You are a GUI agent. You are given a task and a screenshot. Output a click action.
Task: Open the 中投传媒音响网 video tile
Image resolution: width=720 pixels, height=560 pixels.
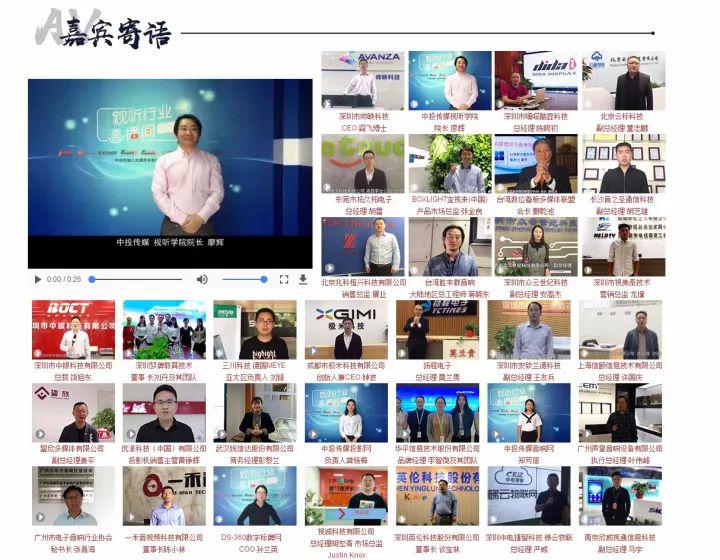(x=527, y=413)
